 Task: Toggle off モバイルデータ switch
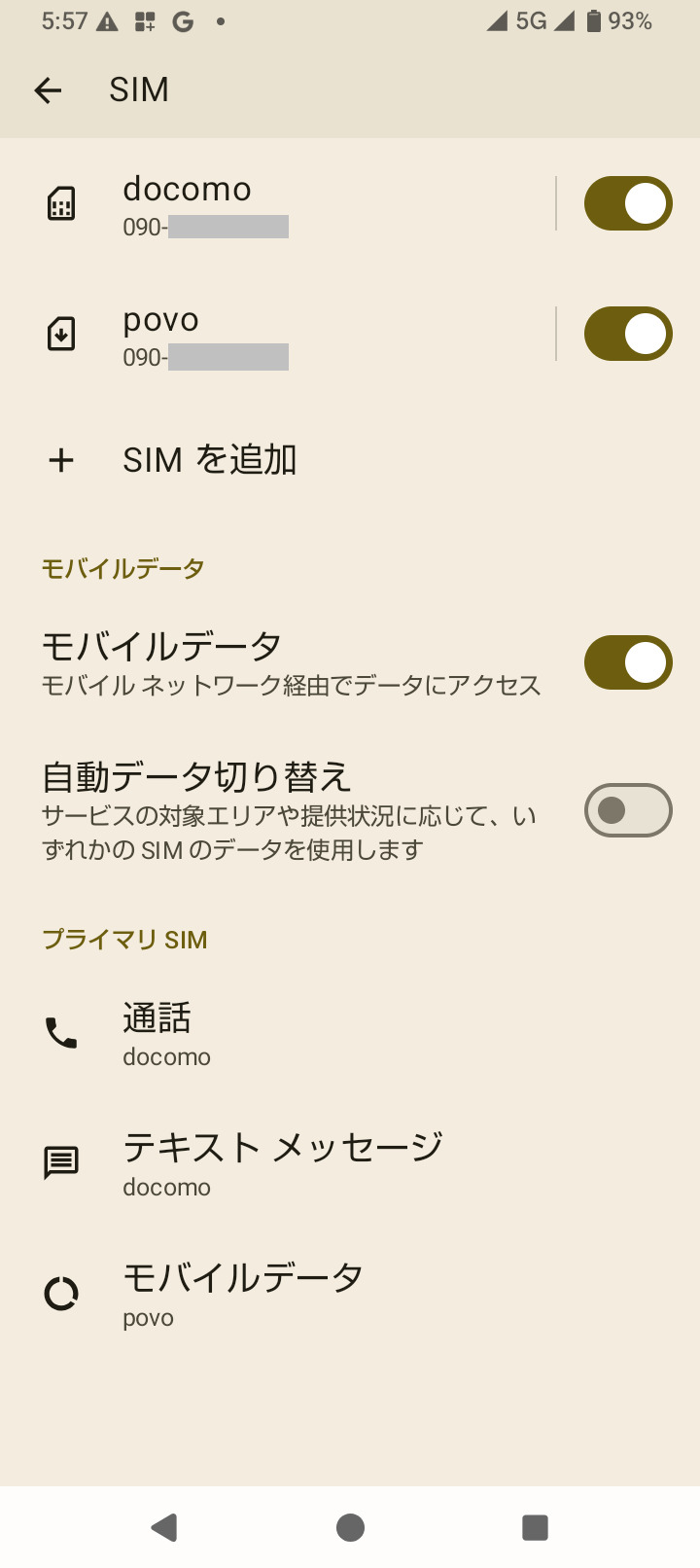coord(628,662)
